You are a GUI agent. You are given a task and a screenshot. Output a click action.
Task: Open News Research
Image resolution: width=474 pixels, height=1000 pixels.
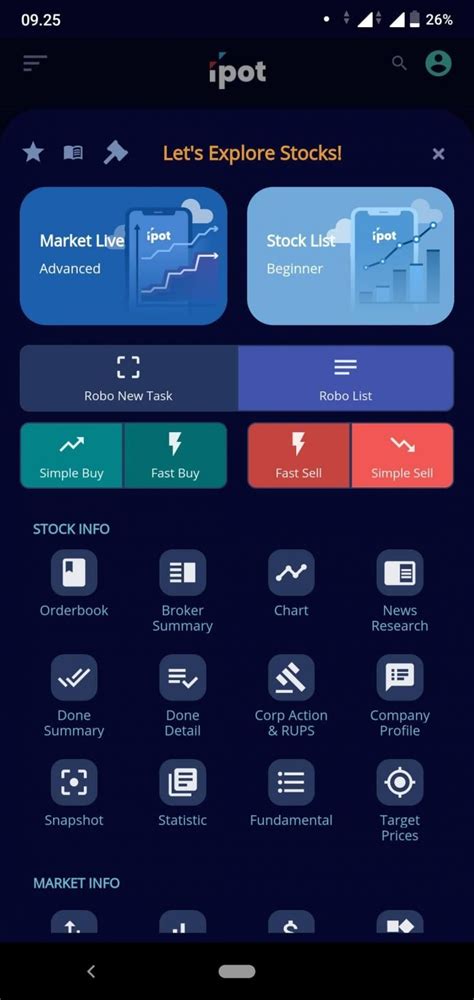click(400, 592)
